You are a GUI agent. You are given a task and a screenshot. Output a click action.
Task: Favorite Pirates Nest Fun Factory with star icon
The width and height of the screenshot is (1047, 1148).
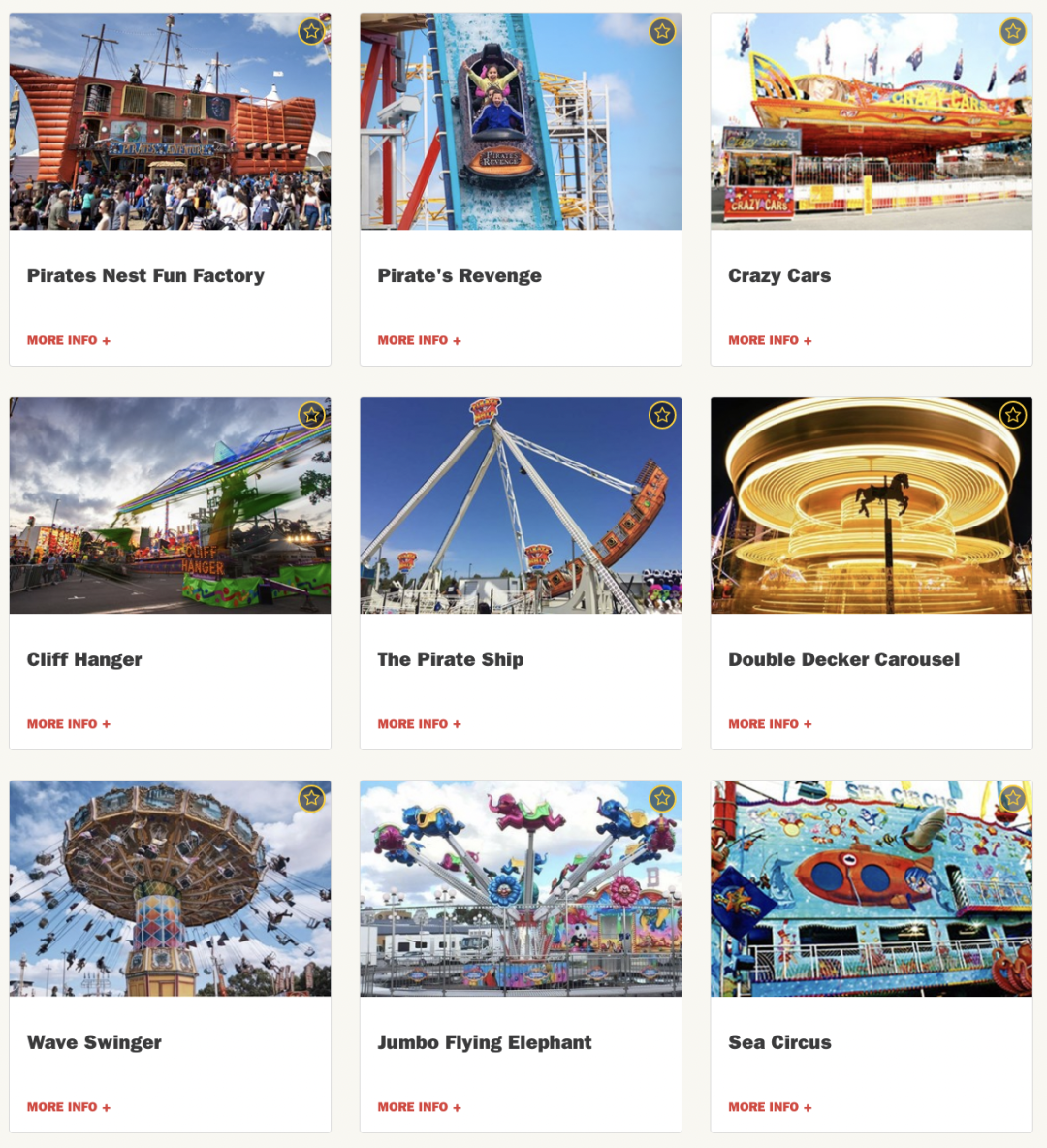[x=312, y=31]
